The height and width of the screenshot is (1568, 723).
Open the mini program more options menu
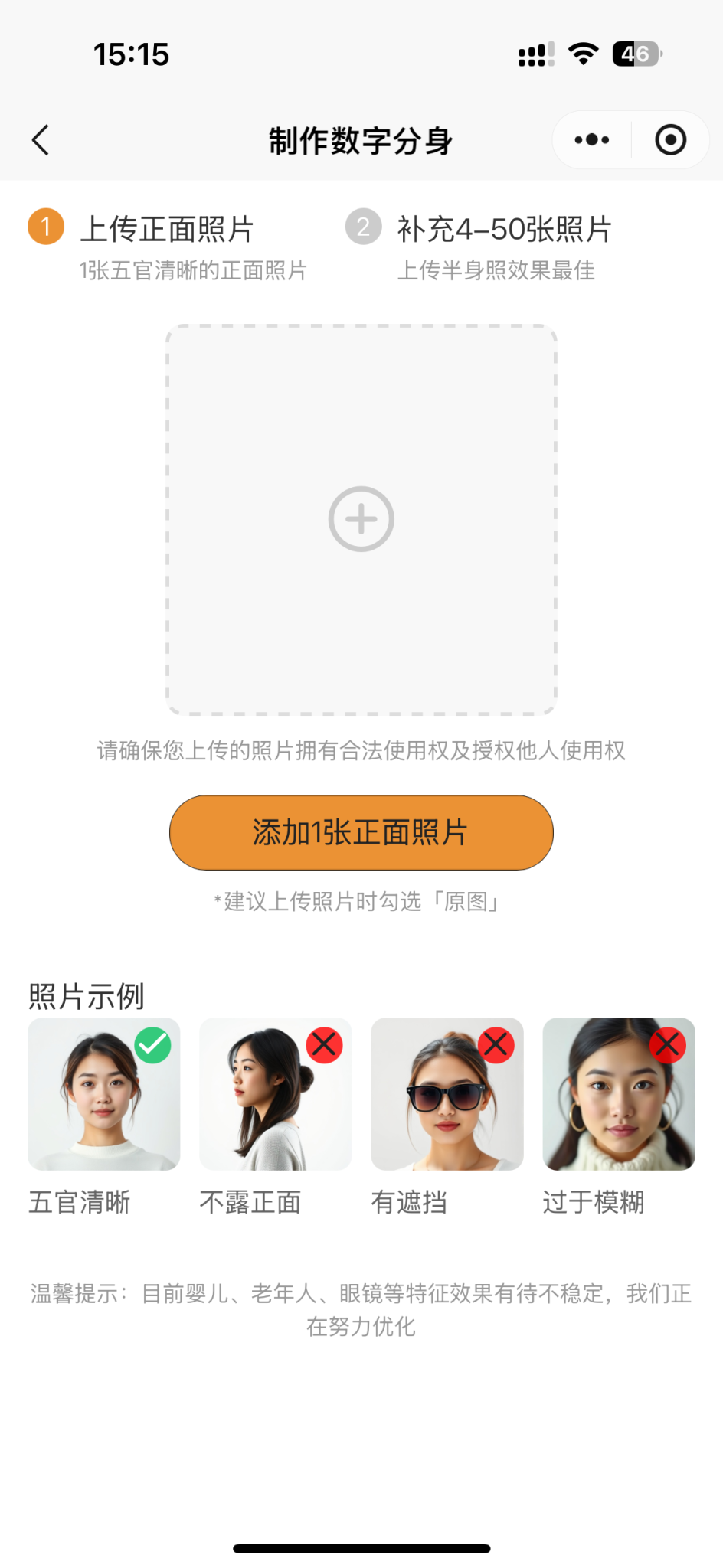[x=592, y=140]
